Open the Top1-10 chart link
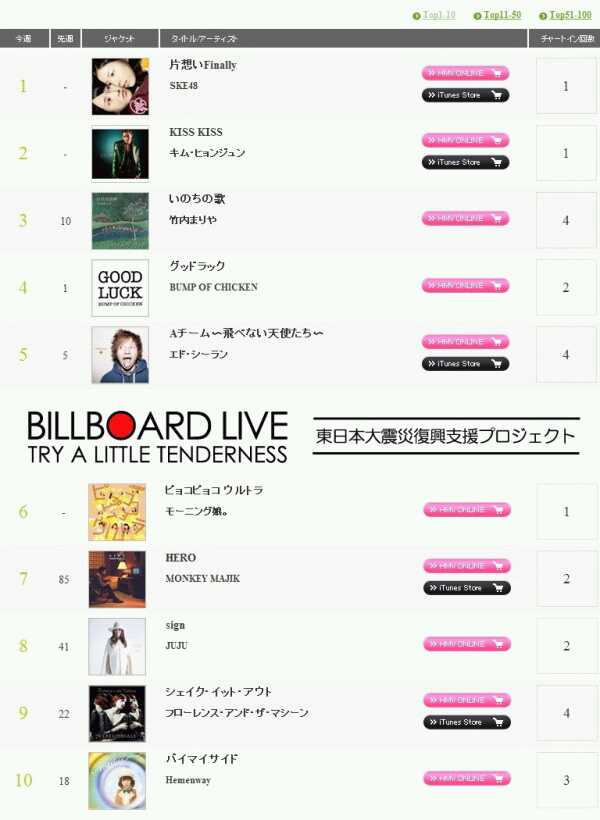The width and height of the screenshot is (600, 820). pyautogui.click(x=439, y=15)
